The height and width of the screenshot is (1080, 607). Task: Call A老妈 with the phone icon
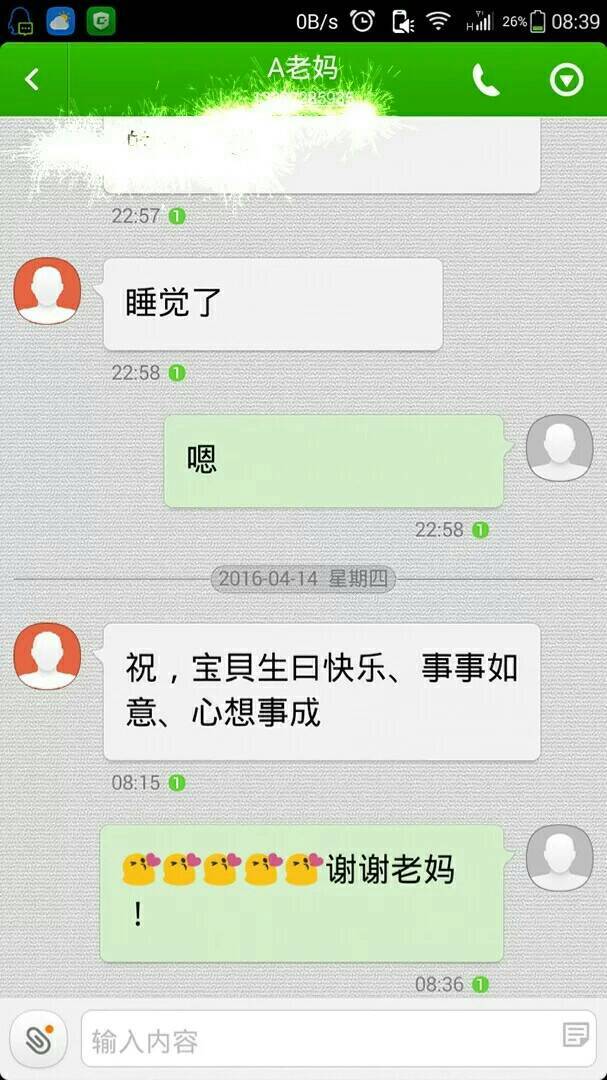[x=486, y=80]
